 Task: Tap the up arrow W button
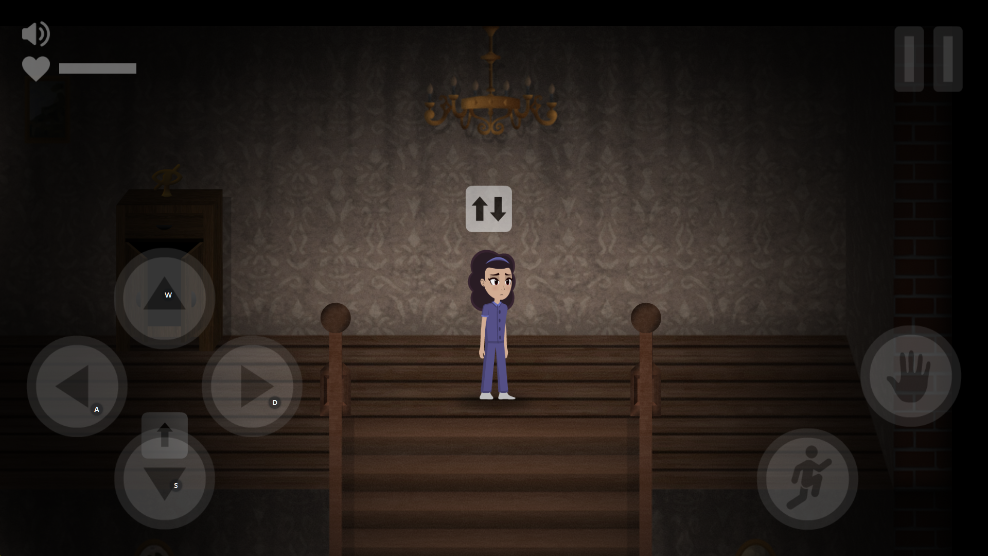(164, 297)
